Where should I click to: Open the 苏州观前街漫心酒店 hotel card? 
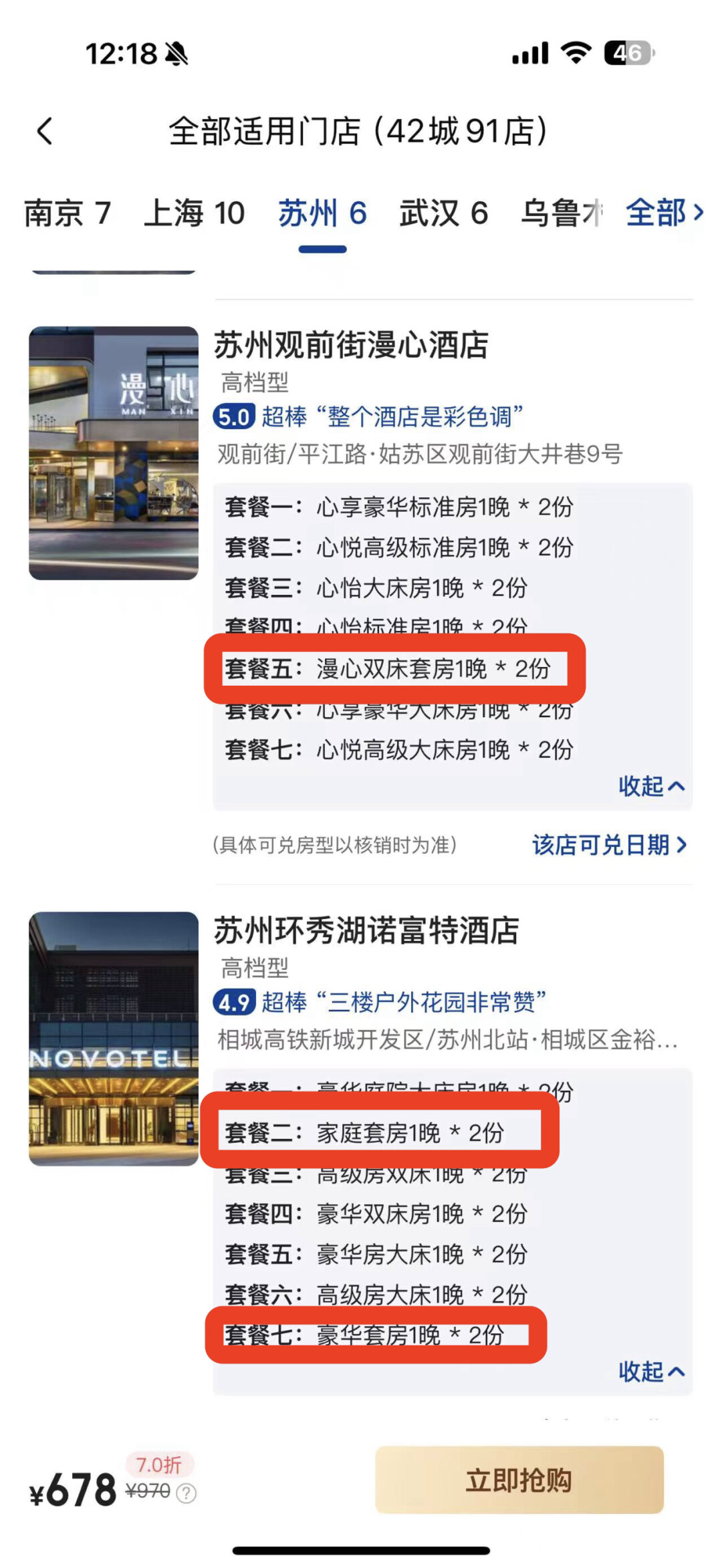[351, 346]
